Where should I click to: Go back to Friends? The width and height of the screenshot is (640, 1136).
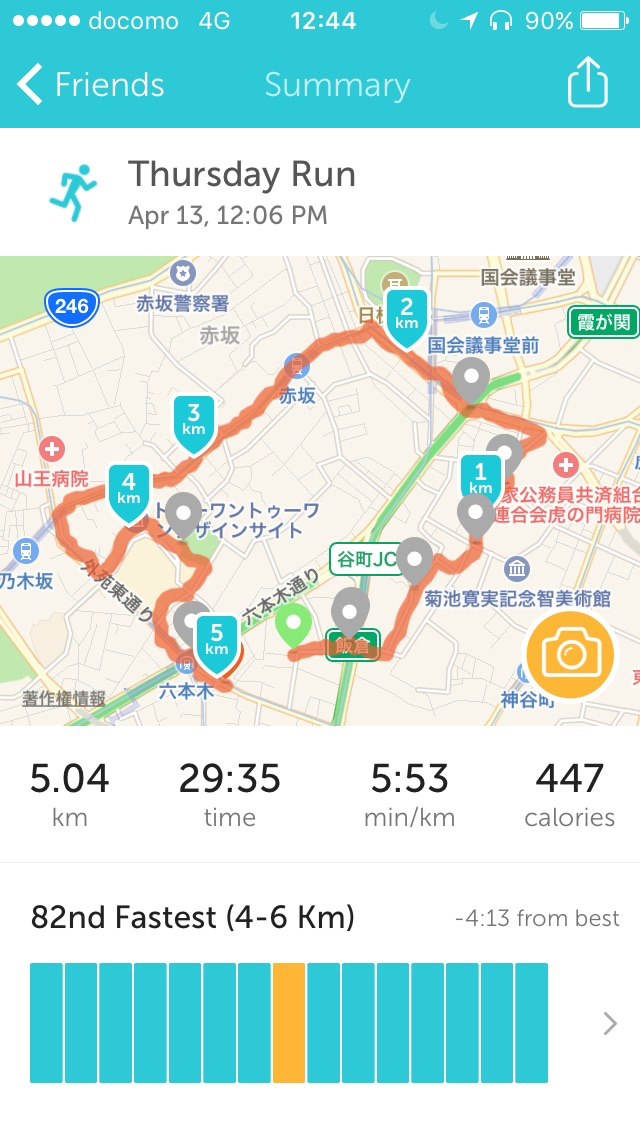click(x=91, y=85)
